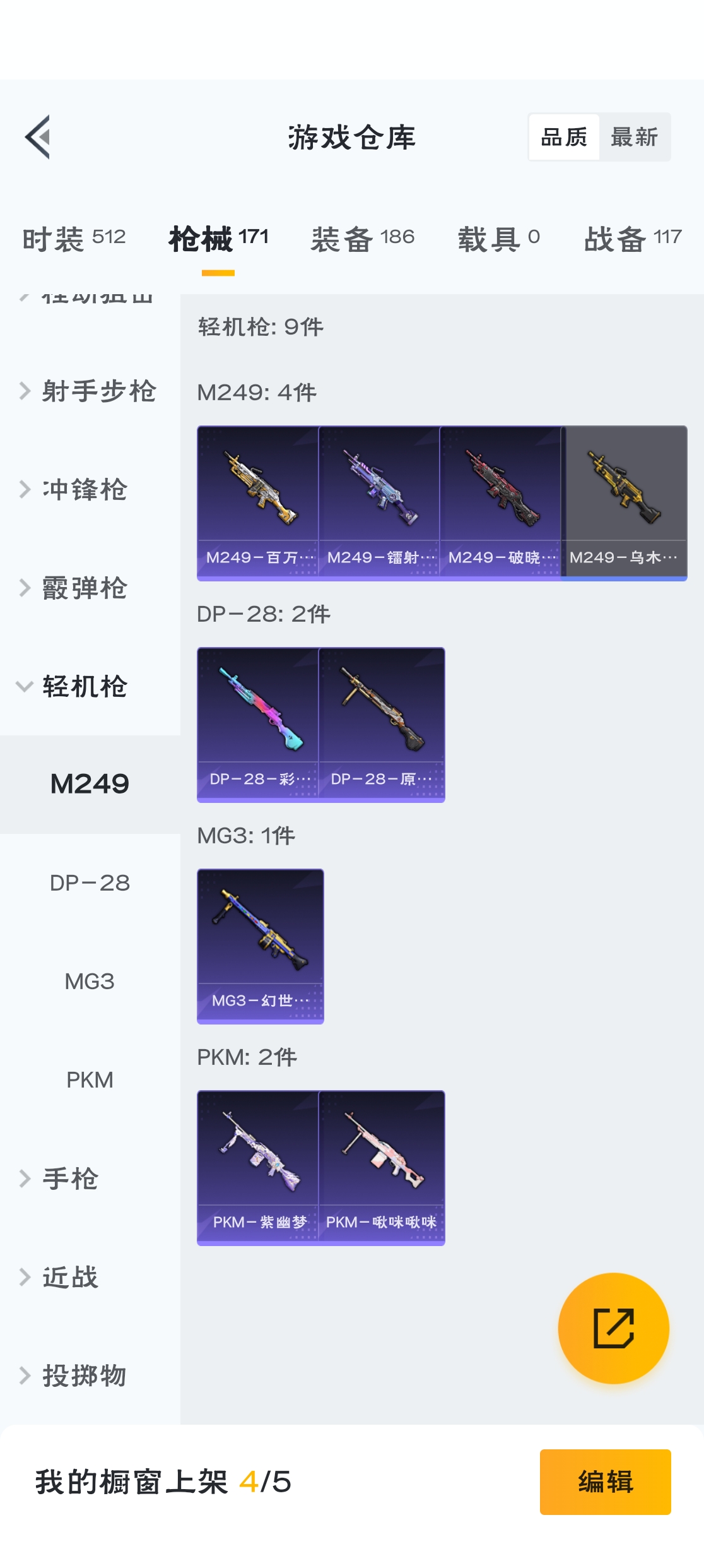
Task: Select MG3 in the sidebar
Action: click(90, 981)
